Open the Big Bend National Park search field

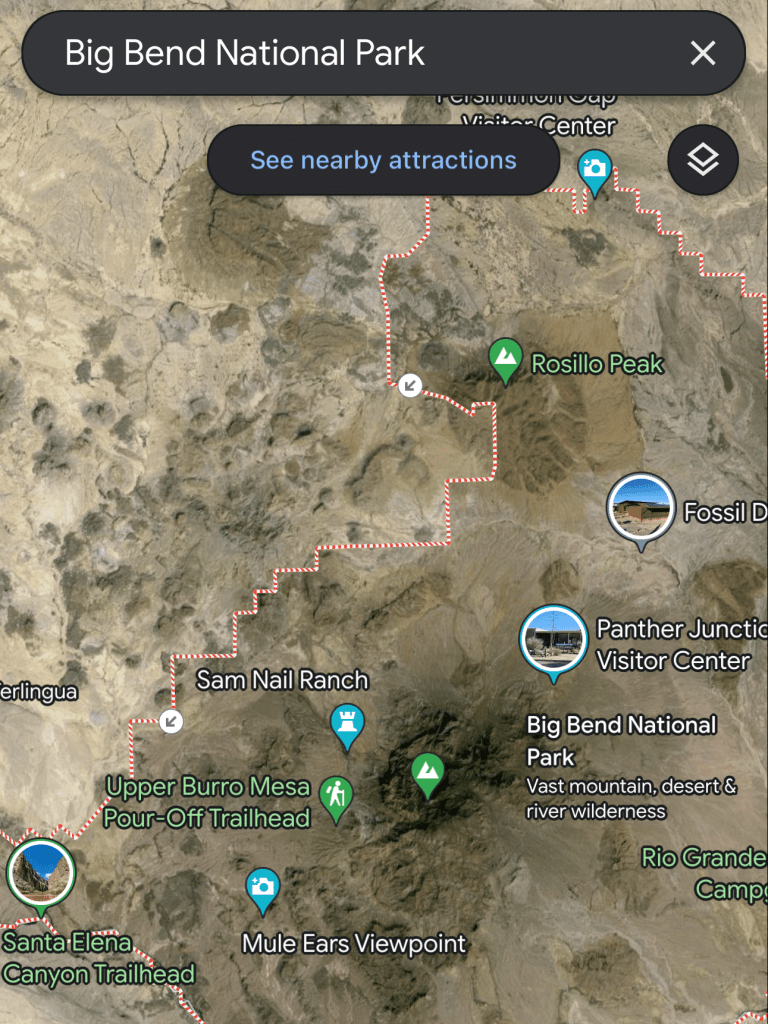tap(340, 53)
